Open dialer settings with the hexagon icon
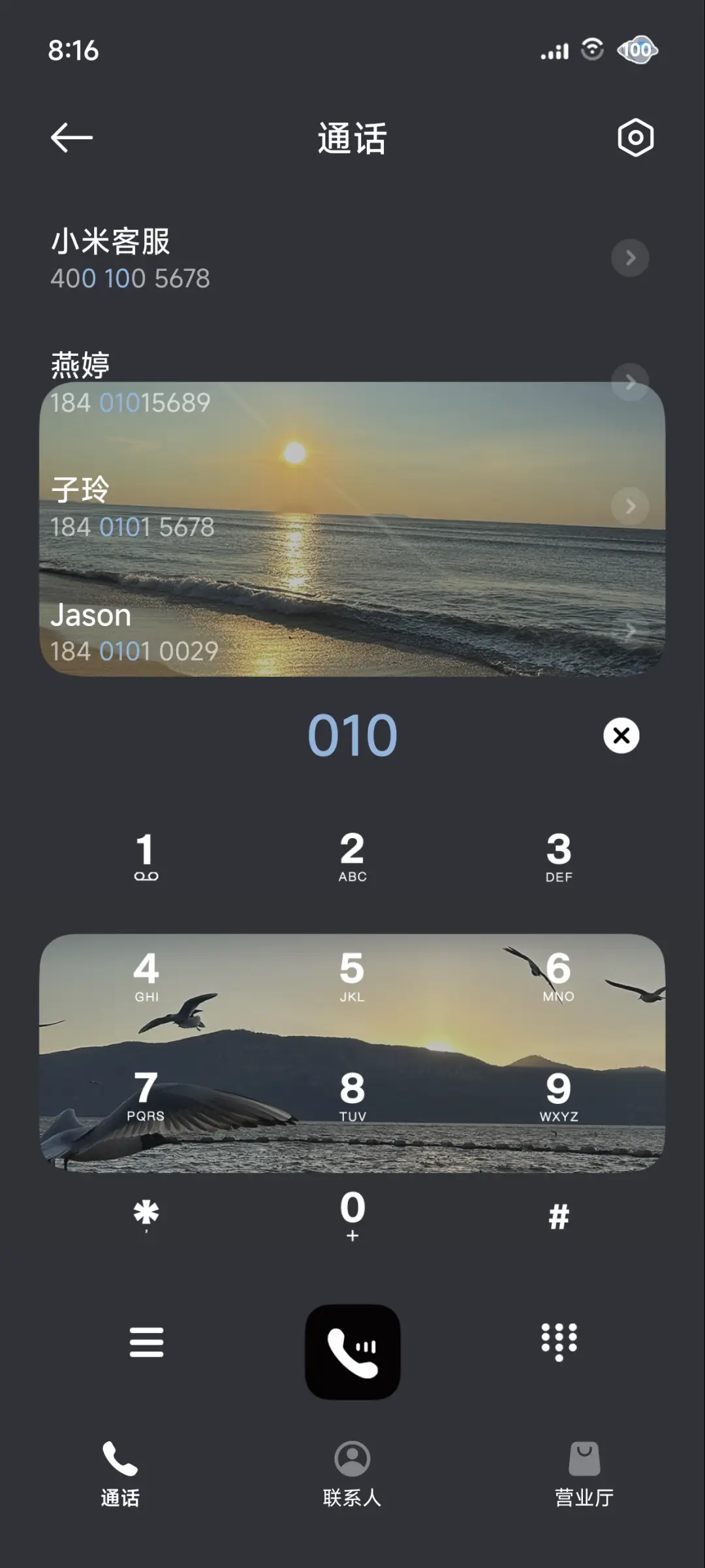The image size is (705, 1568). (x=635, y=138)
